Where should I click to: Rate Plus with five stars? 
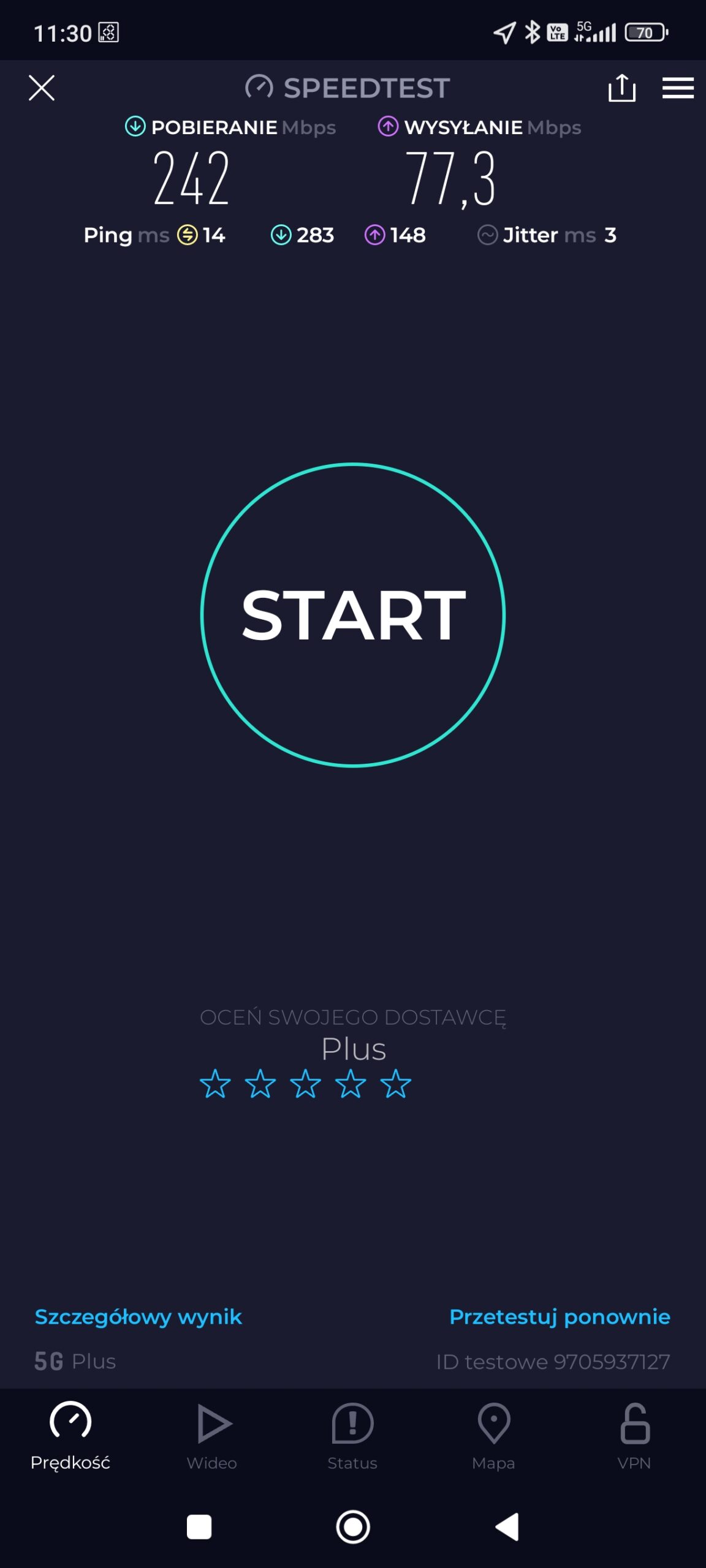(395, 1084)
